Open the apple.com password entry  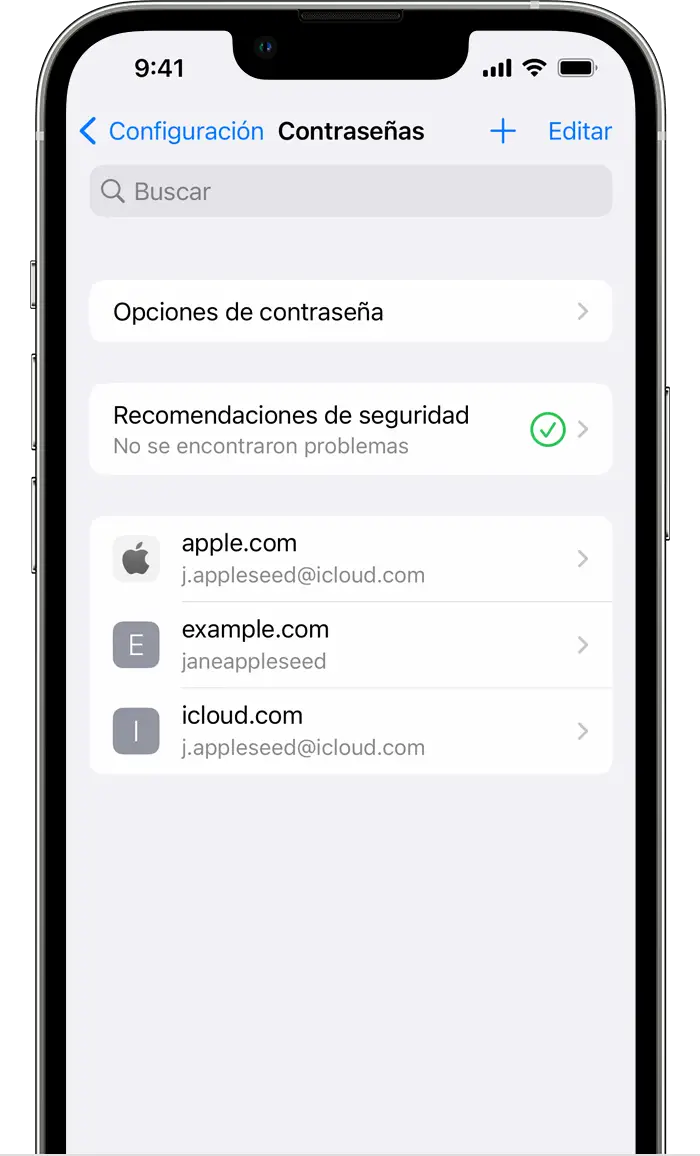350,559
